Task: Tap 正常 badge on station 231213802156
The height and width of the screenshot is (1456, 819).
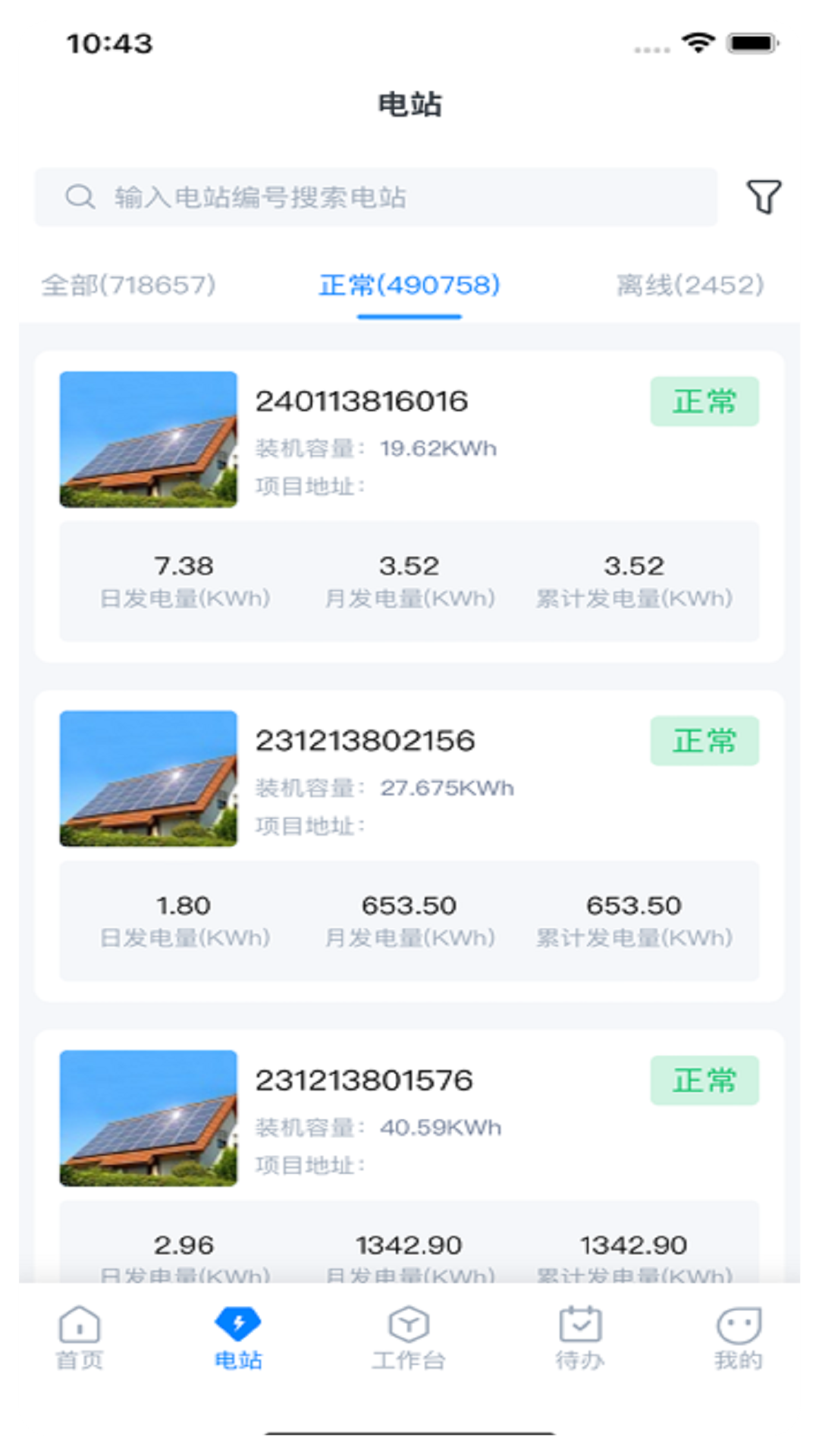Action: [704, 741]
